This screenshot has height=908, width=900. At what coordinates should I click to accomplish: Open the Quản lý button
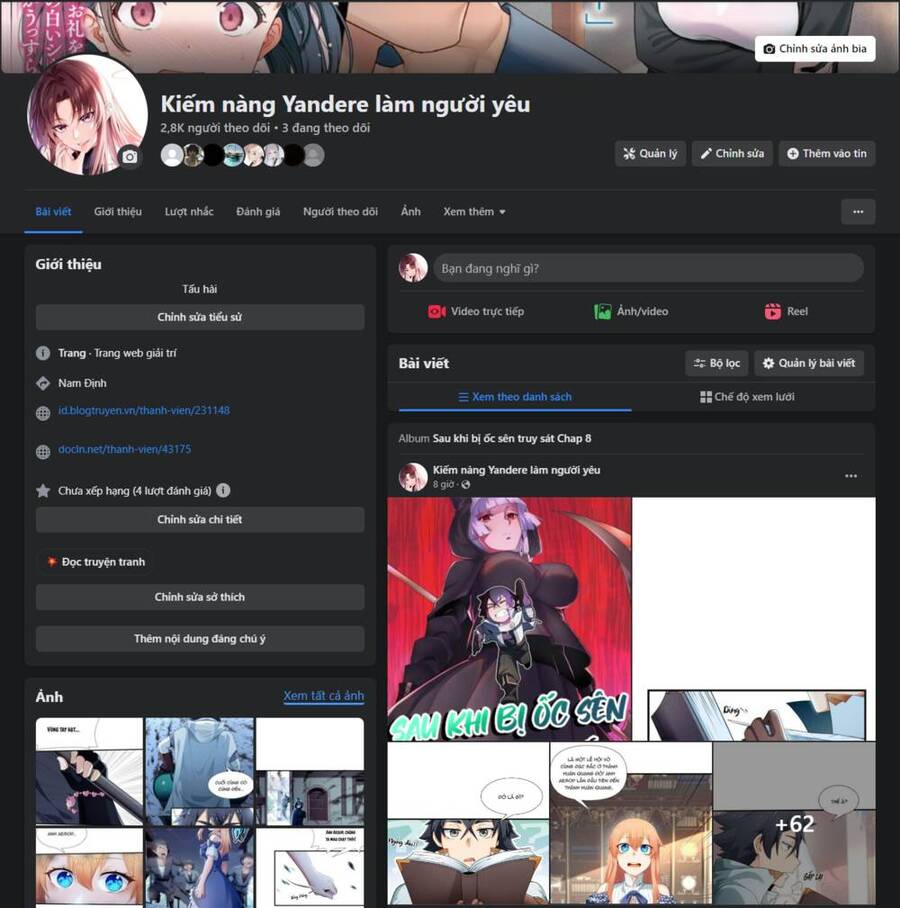click(x=650, y=153)
